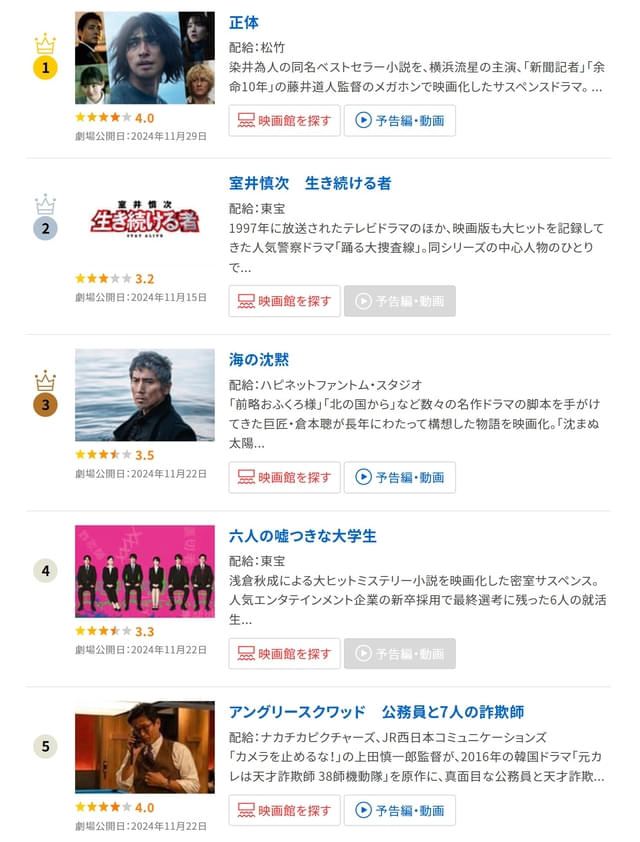Viewport: 640px width, 842px height.
Task: Search theaters showing 海の沈黙
Action: [x=284, y=477]
